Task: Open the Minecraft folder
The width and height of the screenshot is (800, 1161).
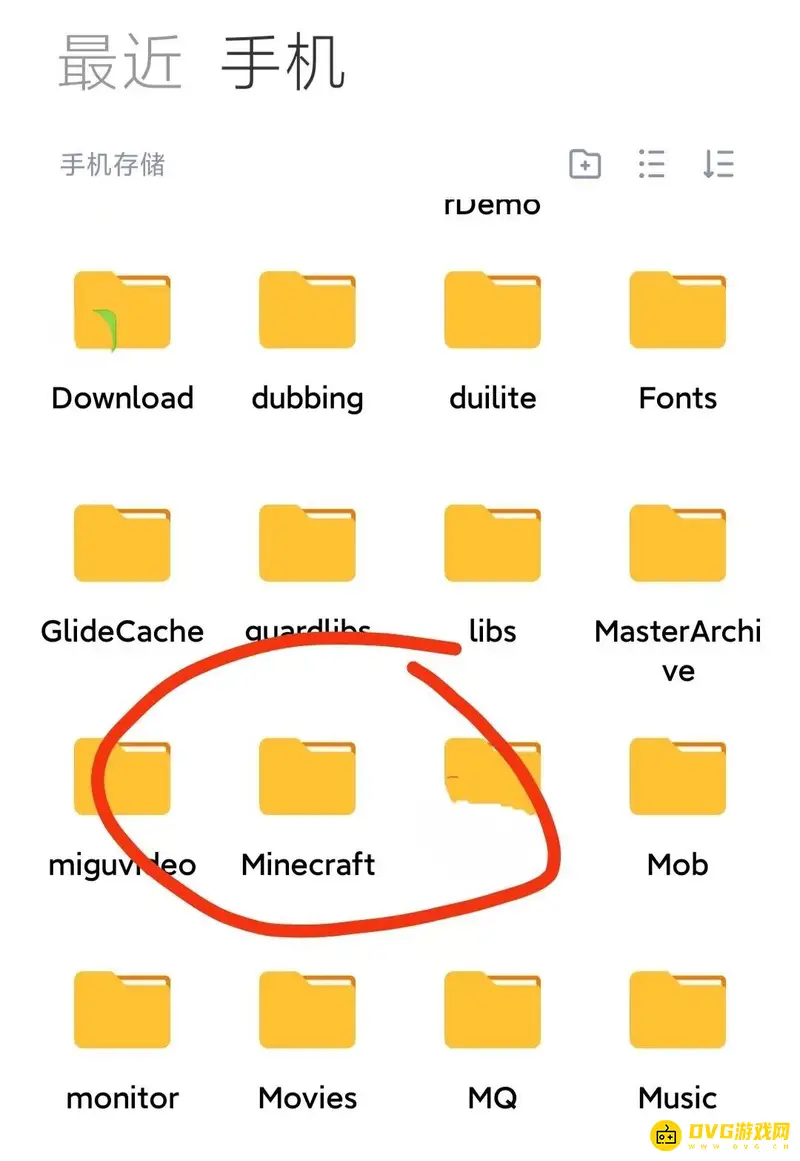Action: coord(307,777)
